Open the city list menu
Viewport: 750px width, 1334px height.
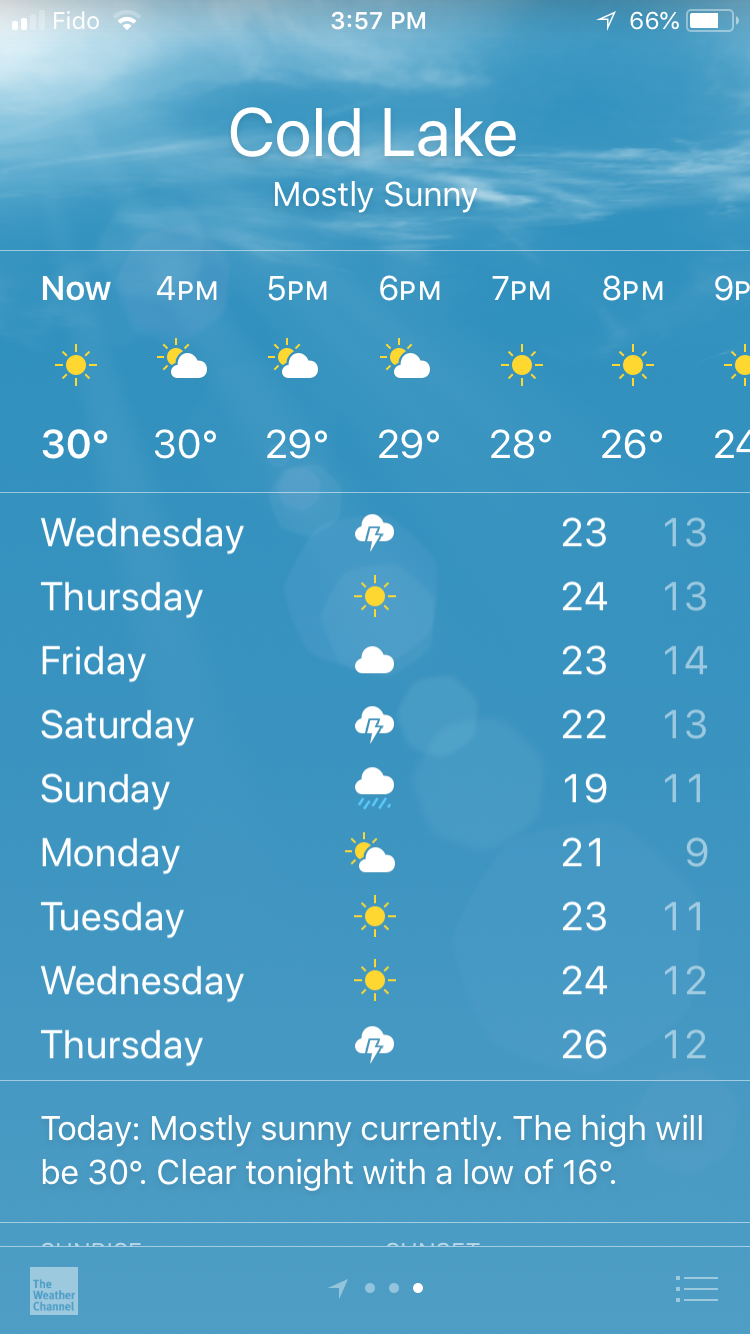pos(697,1289)
